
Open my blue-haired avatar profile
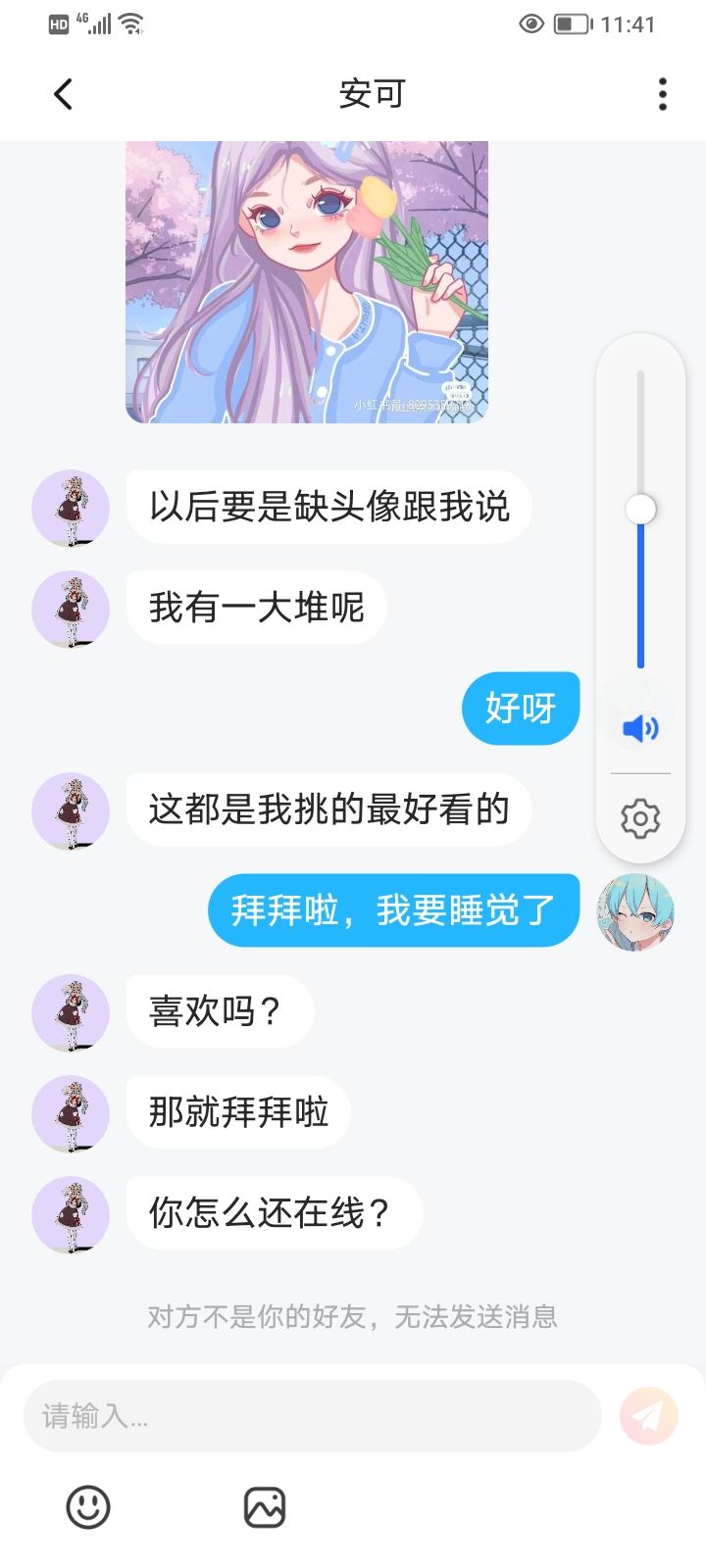point(635,912)
